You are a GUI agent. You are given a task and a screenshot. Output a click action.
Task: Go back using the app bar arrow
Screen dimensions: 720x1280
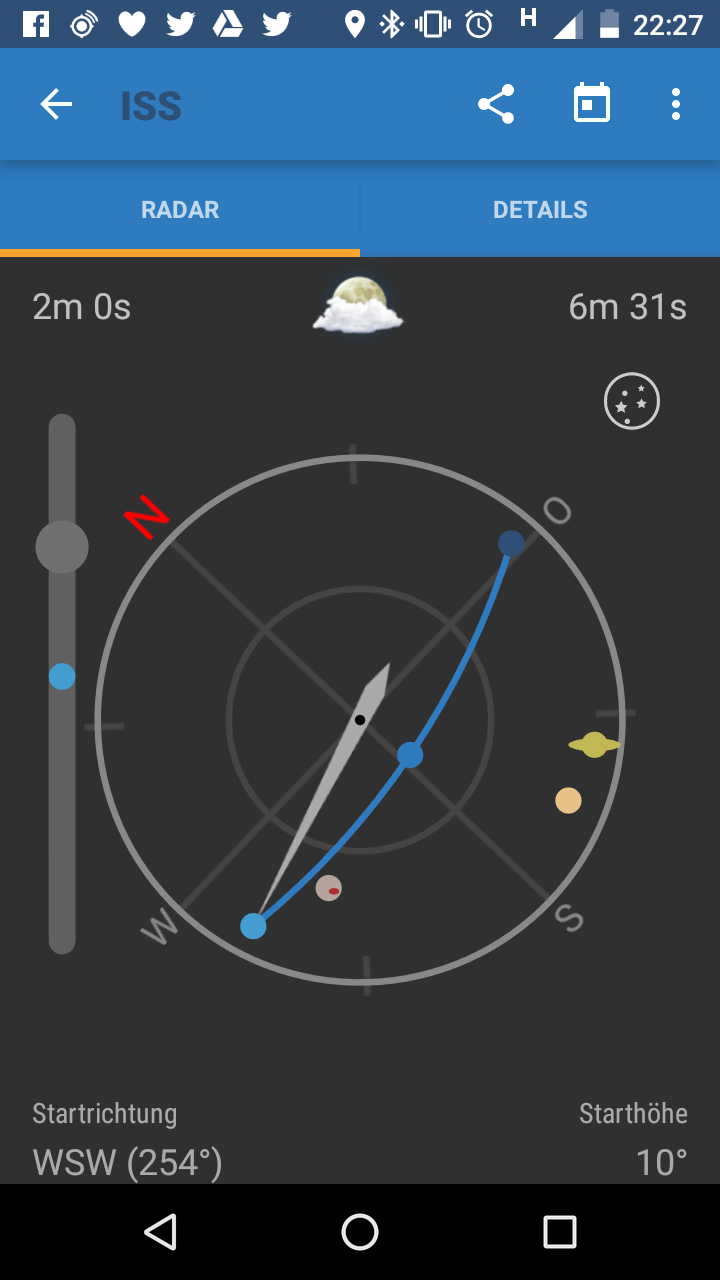tap(56, 104)
